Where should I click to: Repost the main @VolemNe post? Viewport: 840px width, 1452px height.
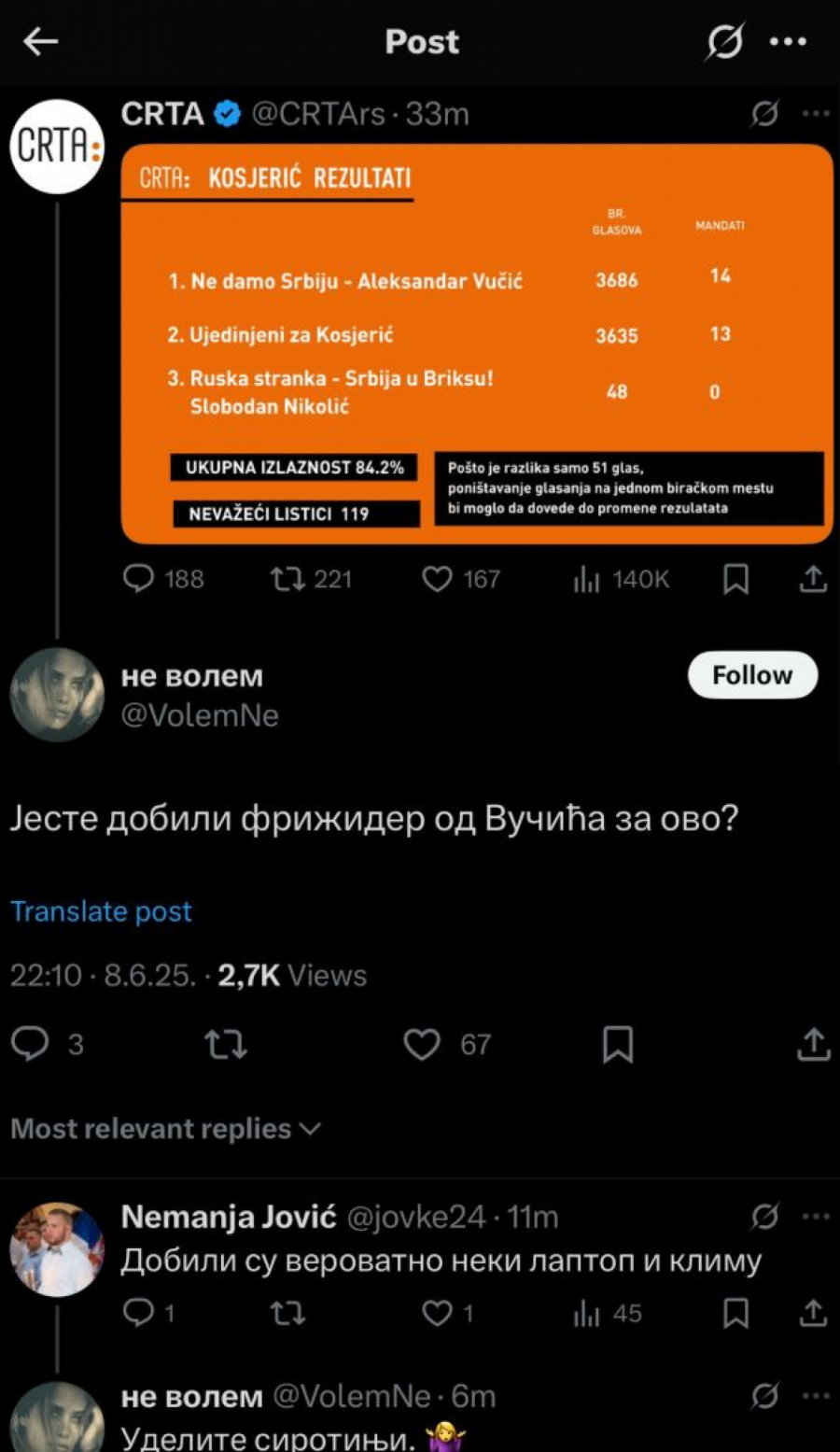[226, 1044]
